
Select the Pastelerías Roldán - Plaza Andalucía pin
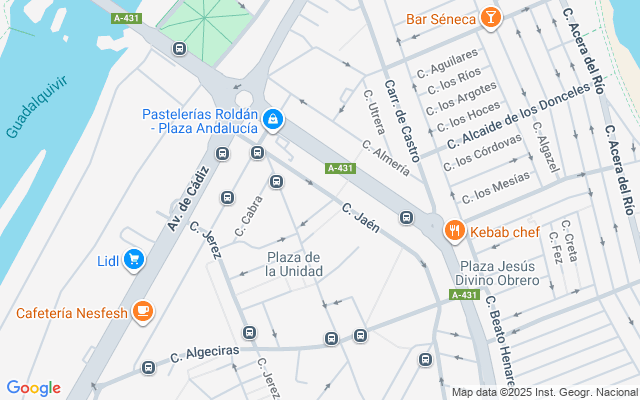pyautogui.click(x=273, y=120)
